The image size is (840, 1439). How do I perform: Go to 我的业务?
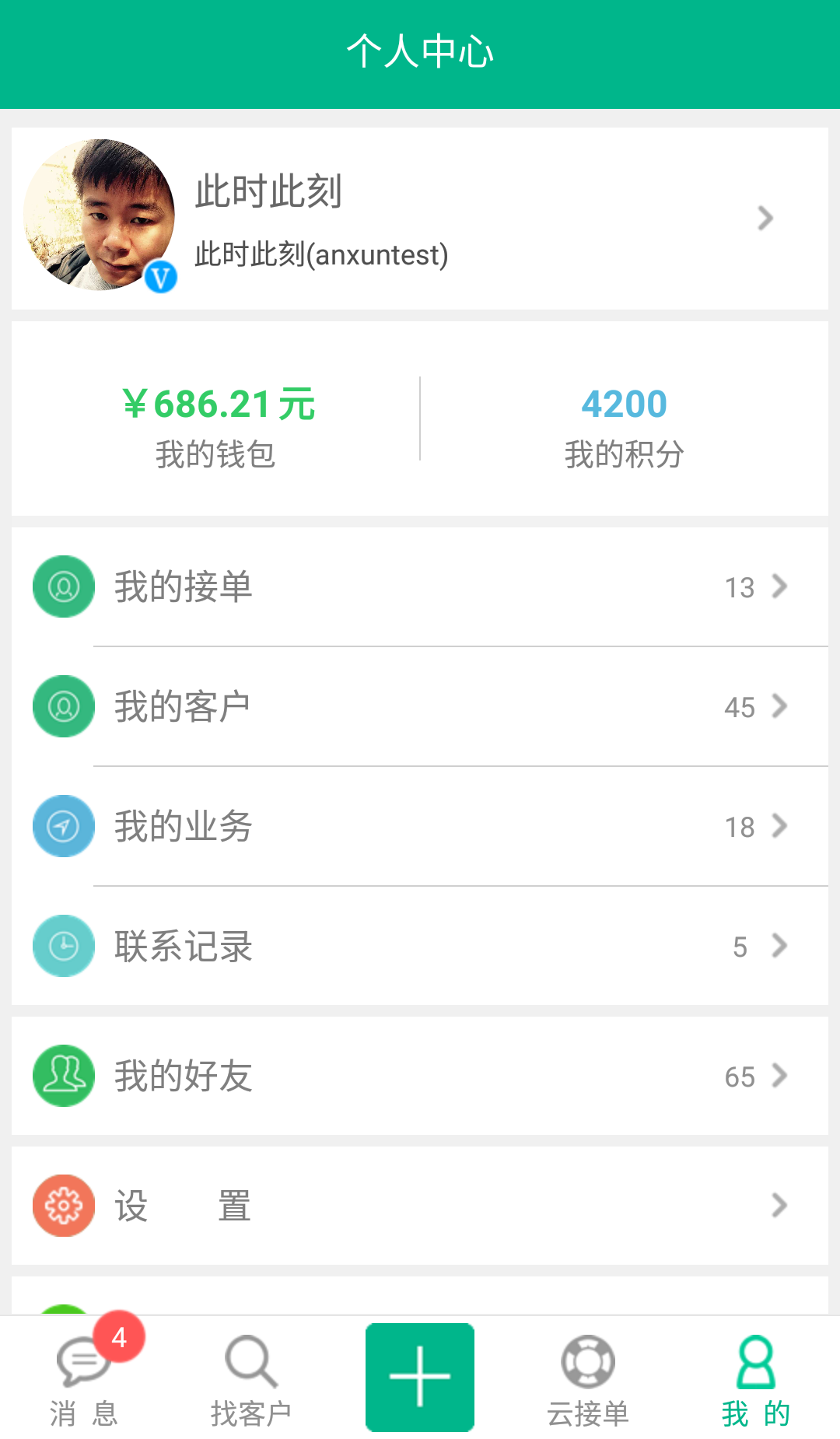click(x=420, y=826)
